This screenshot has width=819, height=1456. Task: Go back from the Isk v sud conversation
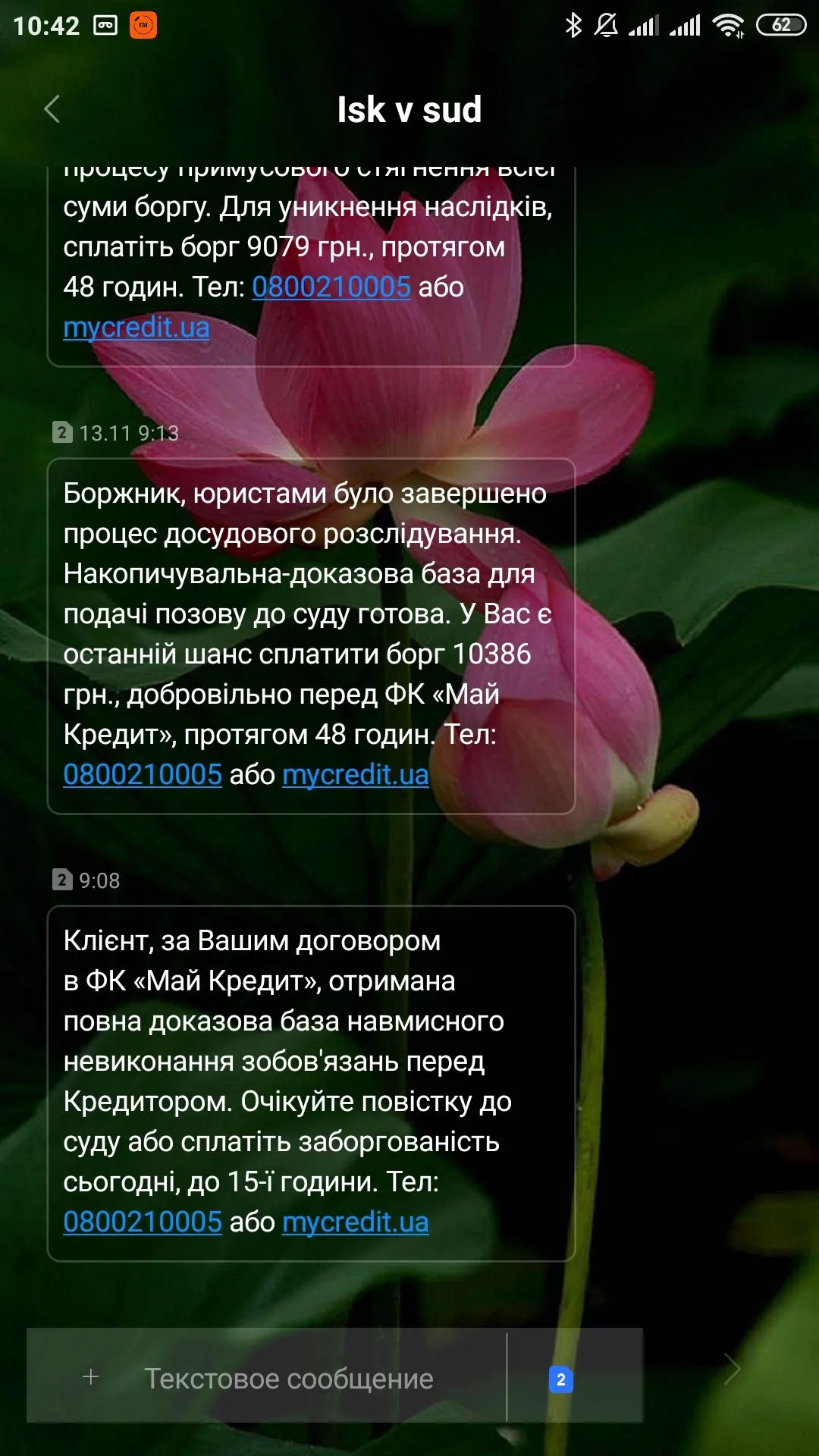tap(52, 109)
